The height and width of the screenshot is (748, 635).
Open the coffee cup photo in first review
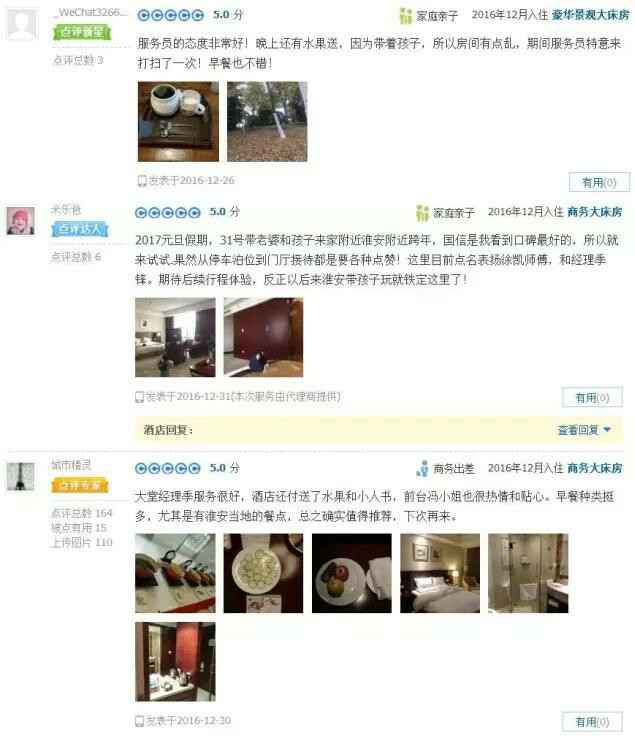coord(177,121)
